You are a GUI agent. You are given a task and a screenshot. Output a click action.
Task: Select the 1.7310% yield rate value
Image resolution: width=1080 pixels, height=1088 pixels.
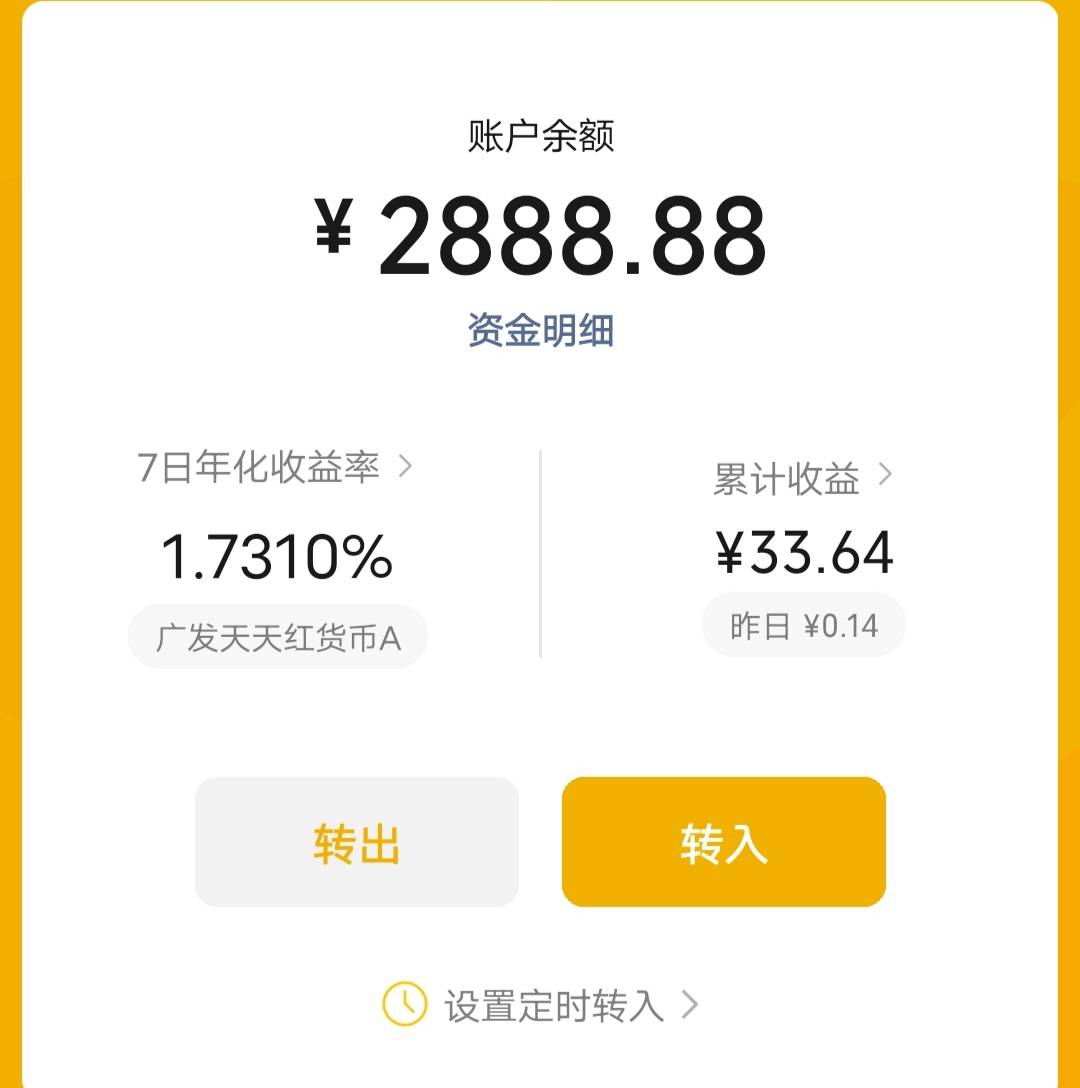277,555
